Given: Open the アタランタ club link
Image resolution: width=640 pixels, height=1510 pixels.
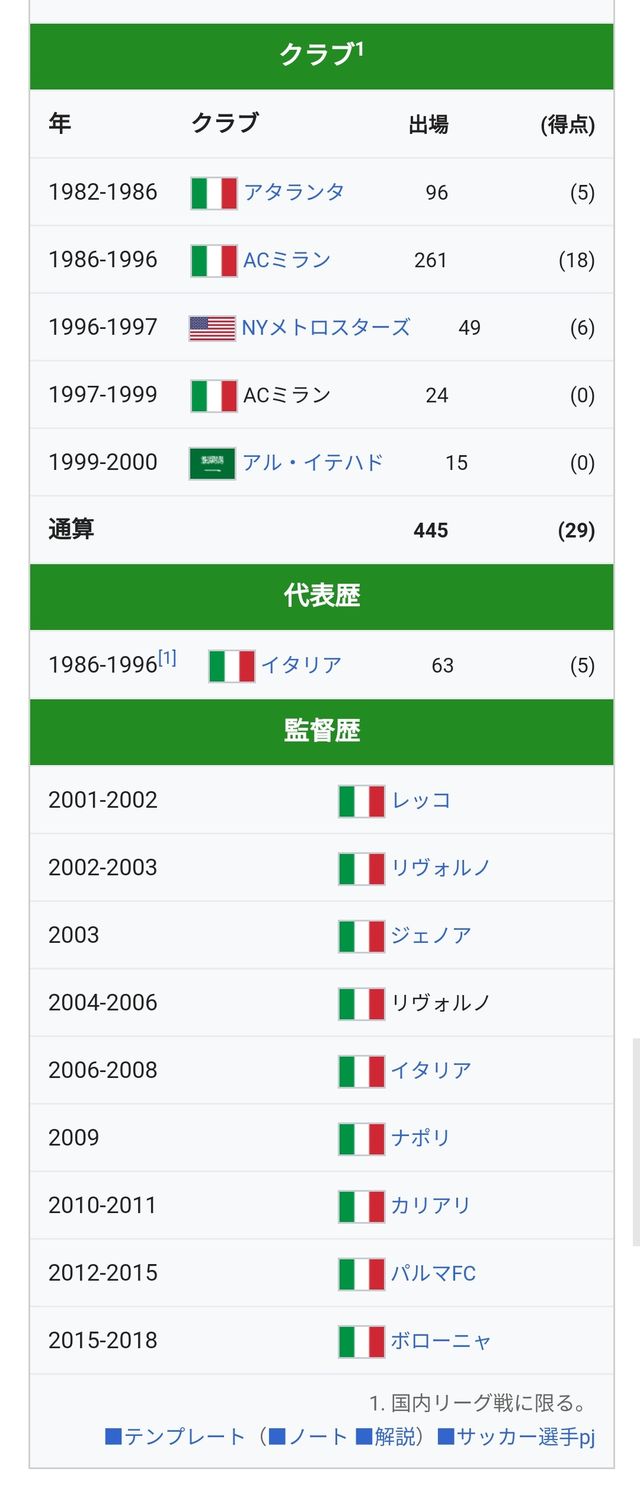Looking at the screenshot, I should click(x=294, y=192).
